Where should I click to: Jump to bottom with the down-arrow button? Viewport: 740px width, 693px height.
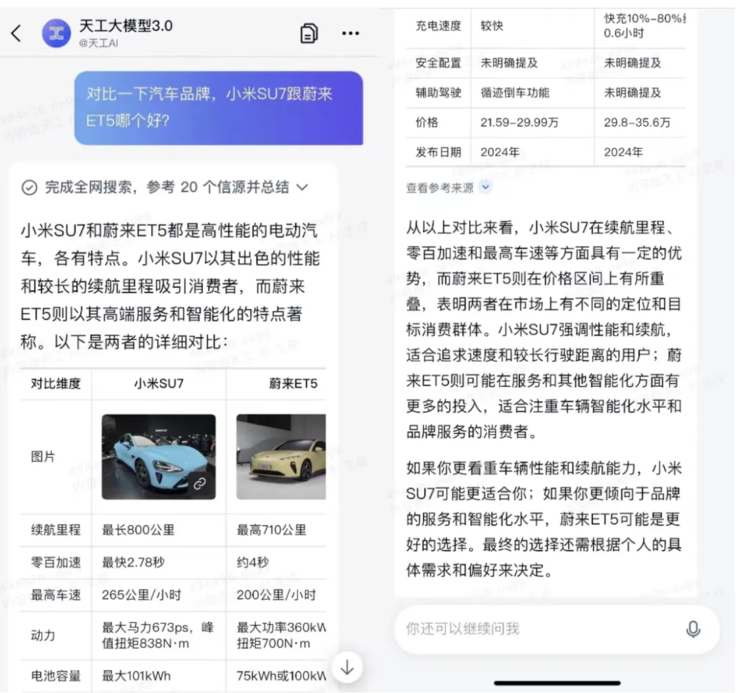(346, 667)
